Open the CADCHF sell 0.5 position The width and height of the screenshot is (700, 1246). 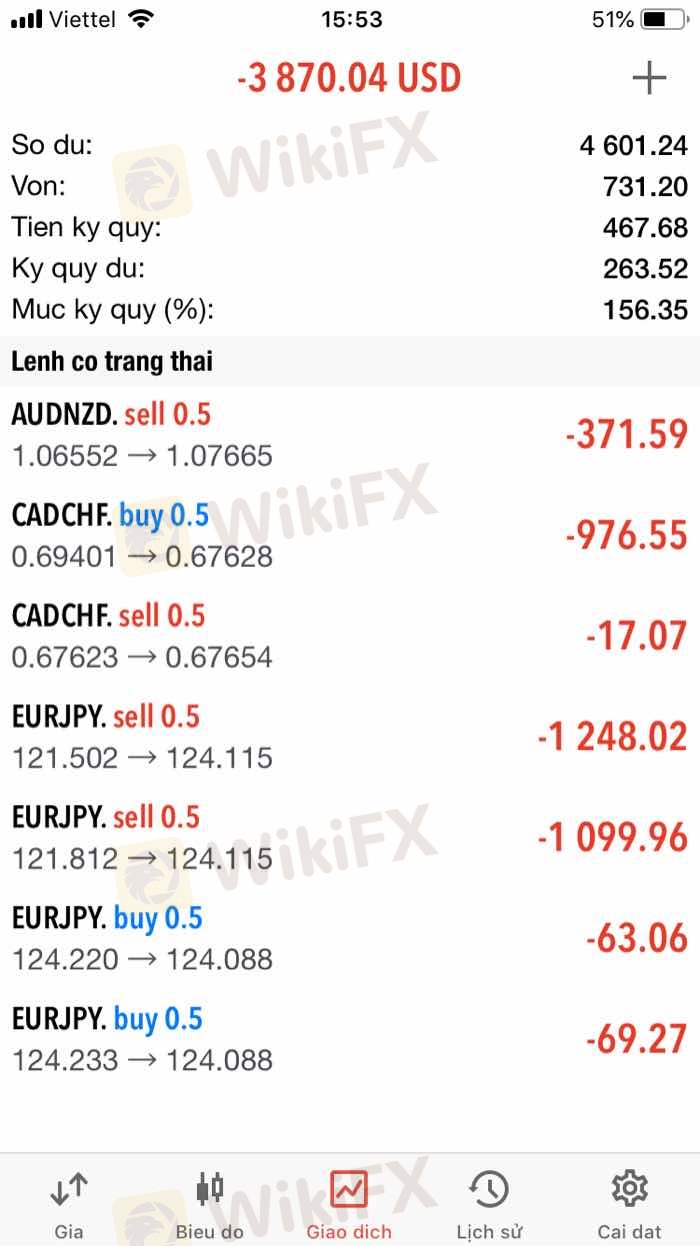coord(350,637)
